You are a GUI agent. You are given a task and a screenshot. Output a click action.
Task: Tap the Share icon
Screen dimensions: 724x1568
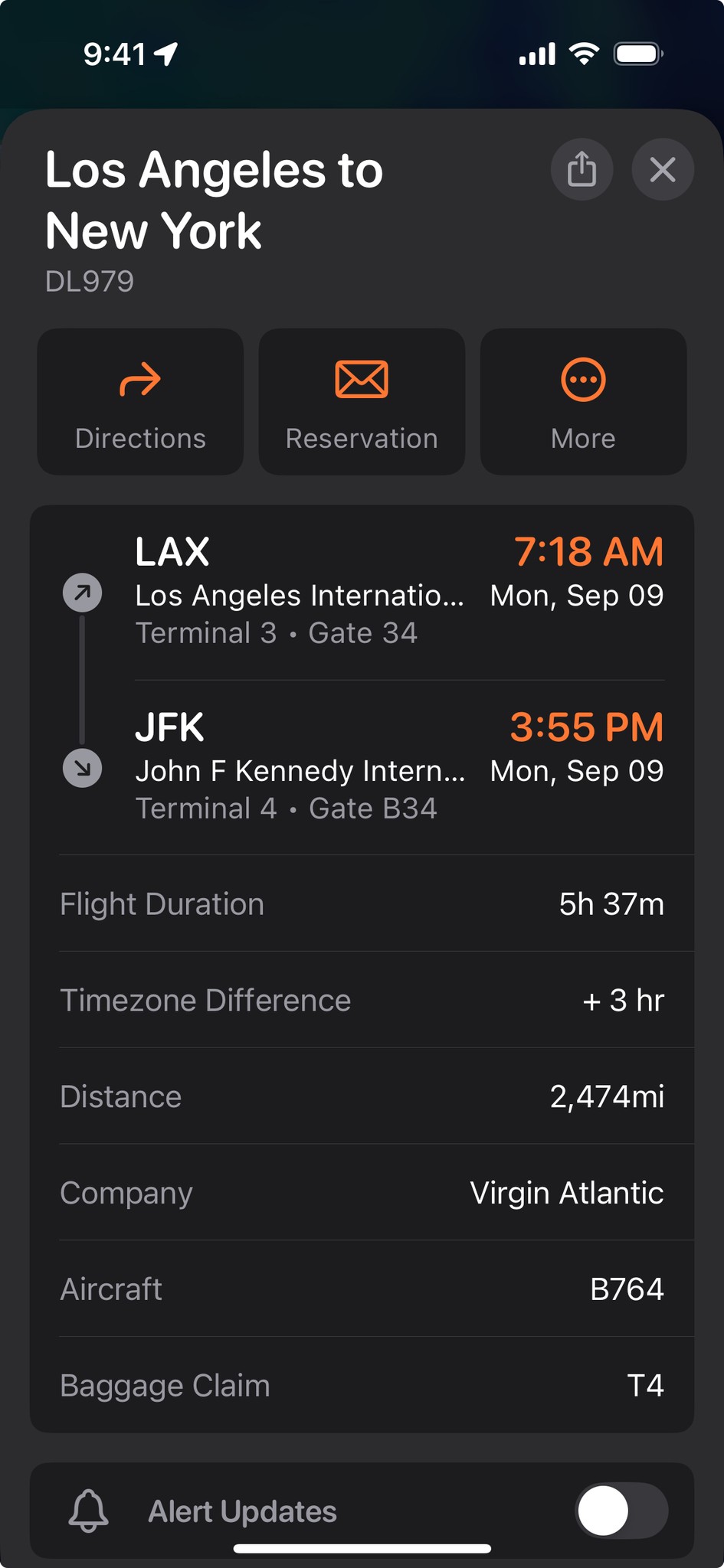click(581, 169)
